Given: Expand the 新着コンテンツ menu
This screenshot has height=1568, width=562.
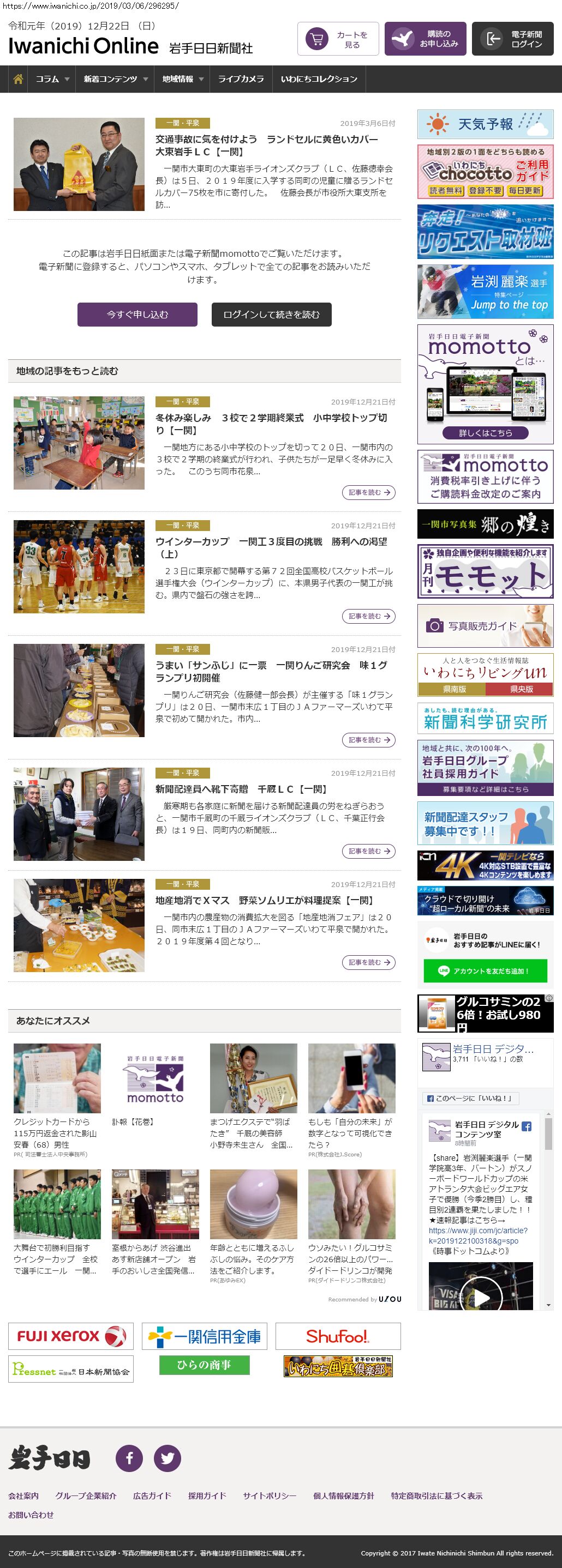Looking at the screenshot, I should coord(116,79).
